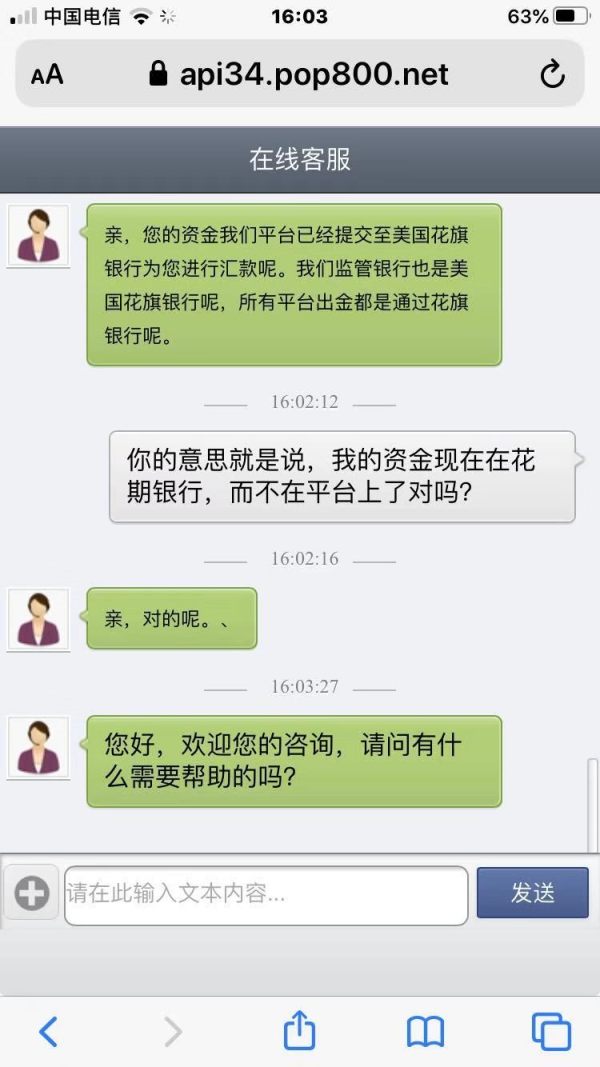
Task: Focus the message text input field
Action: click(x=266, y=895)
